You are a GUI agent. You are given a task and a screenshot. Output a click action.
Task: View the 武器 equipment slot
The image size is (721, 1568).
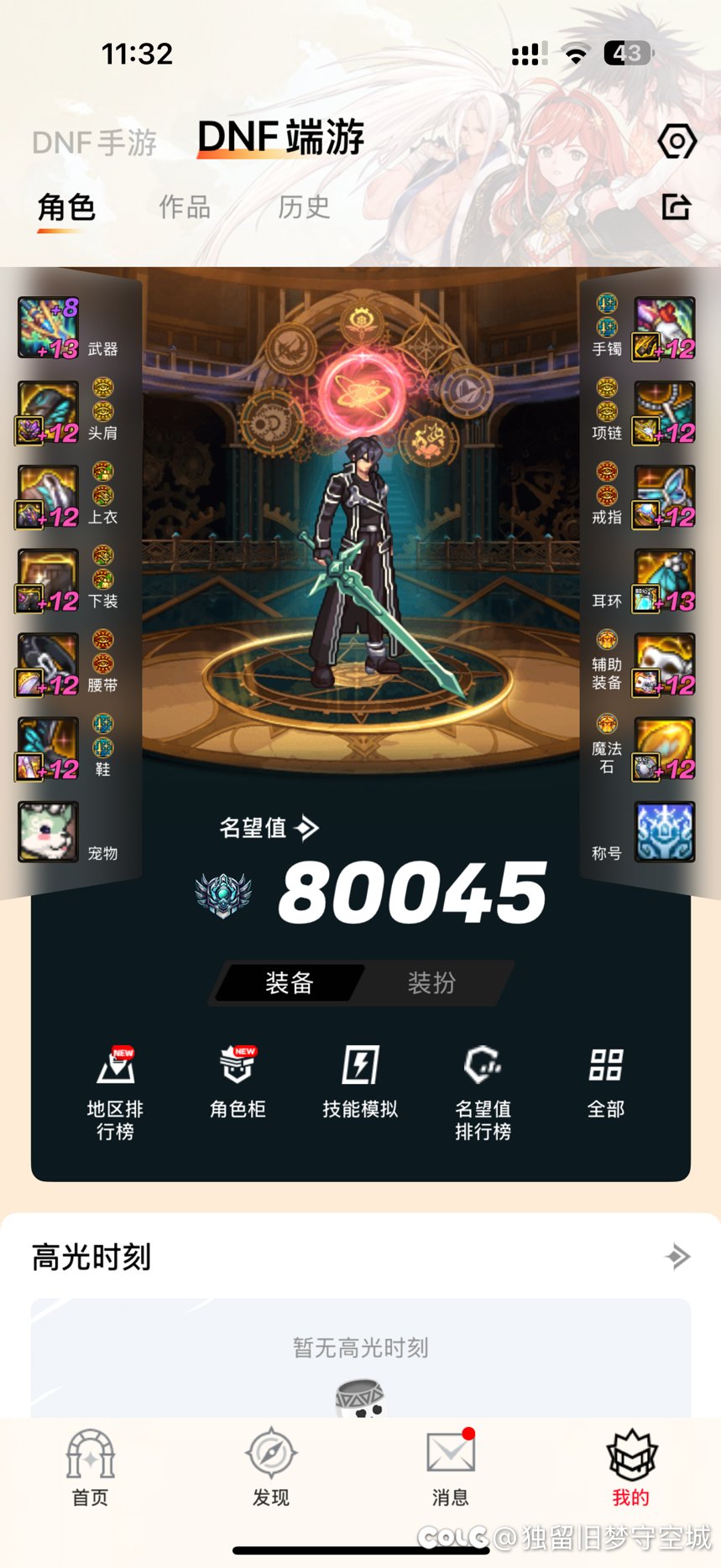point(49,328)
